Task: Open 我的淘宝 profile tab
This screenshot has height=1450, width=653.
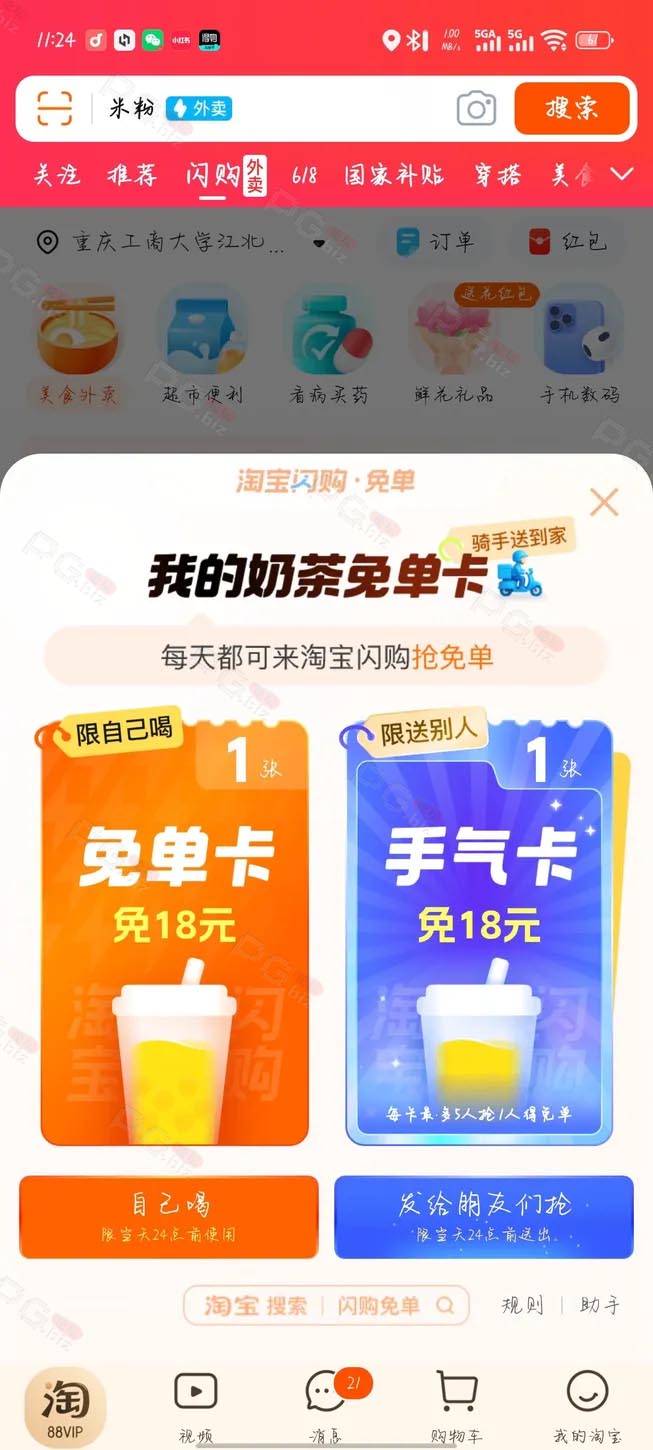Action: click(587, 1405)
